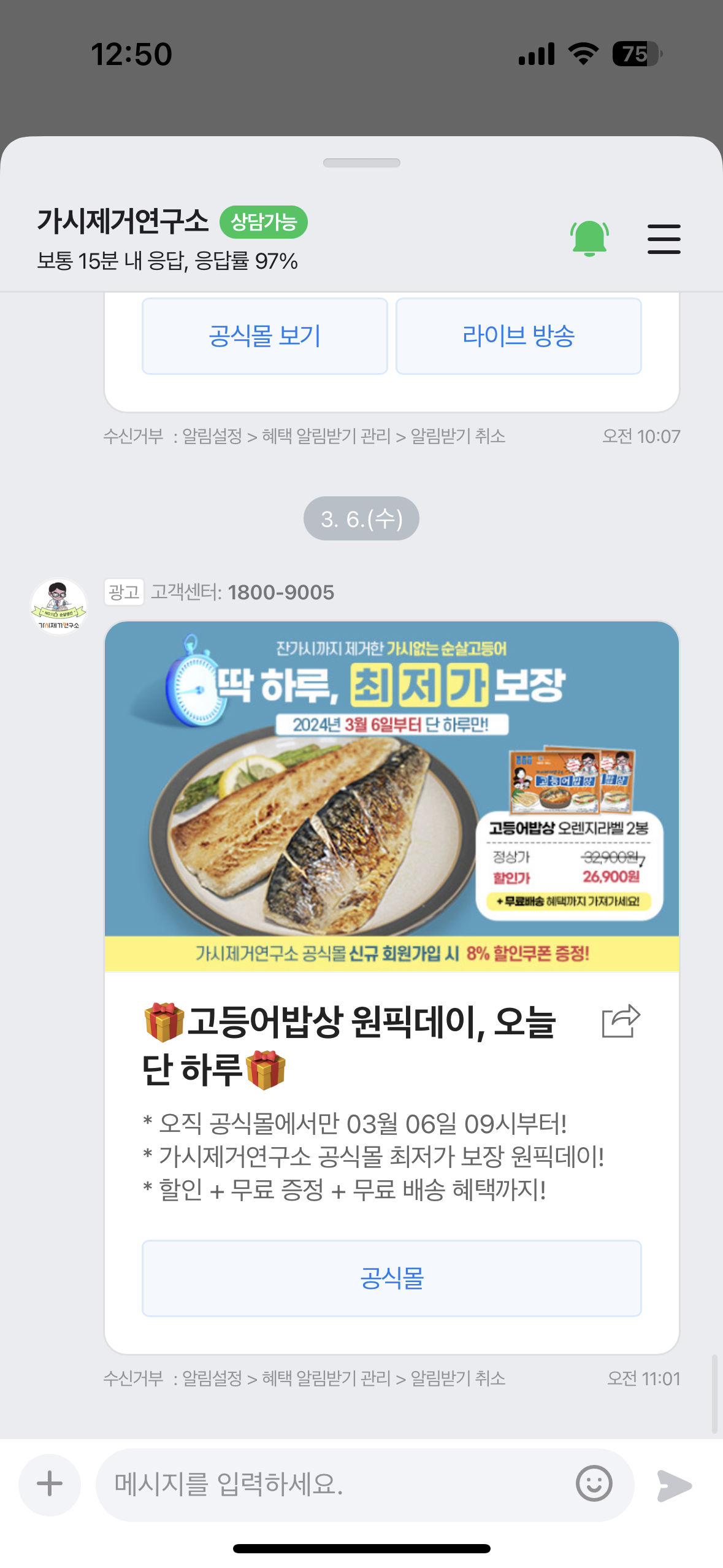Open the emoji picker smiley
The width and height of the screenshot is (723, 1568).
click(594, 1484)
